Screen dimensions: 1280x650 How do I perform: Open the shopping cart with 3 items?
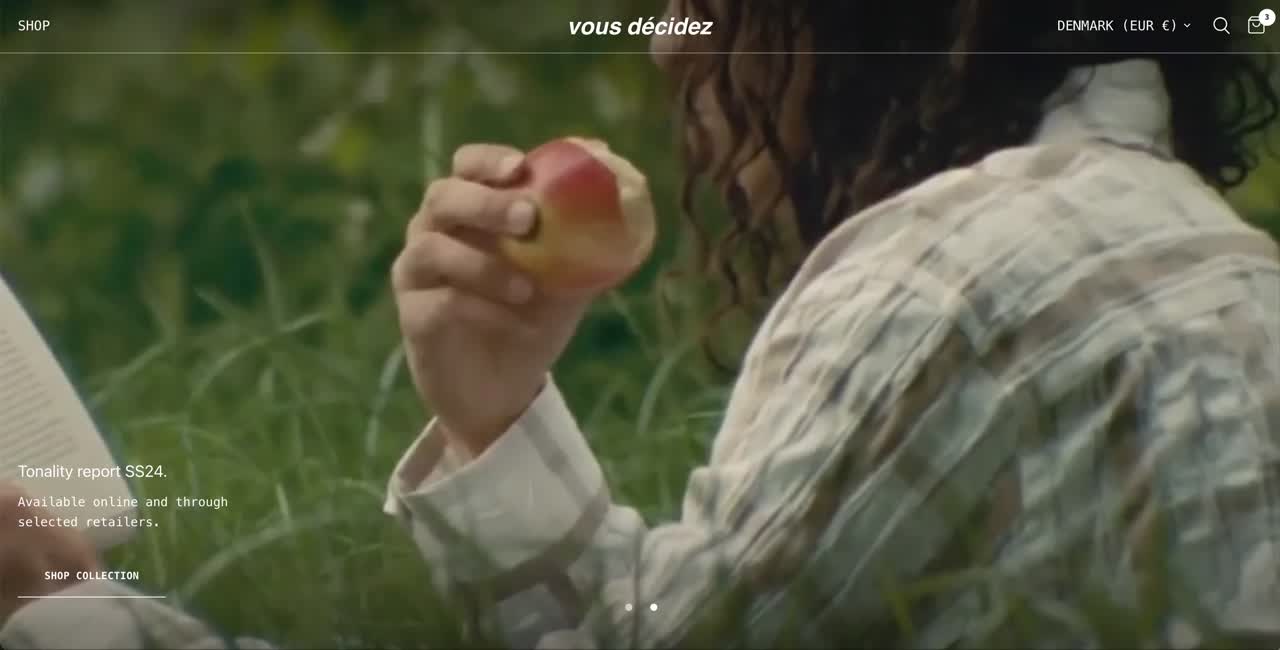click(1256, 26)
